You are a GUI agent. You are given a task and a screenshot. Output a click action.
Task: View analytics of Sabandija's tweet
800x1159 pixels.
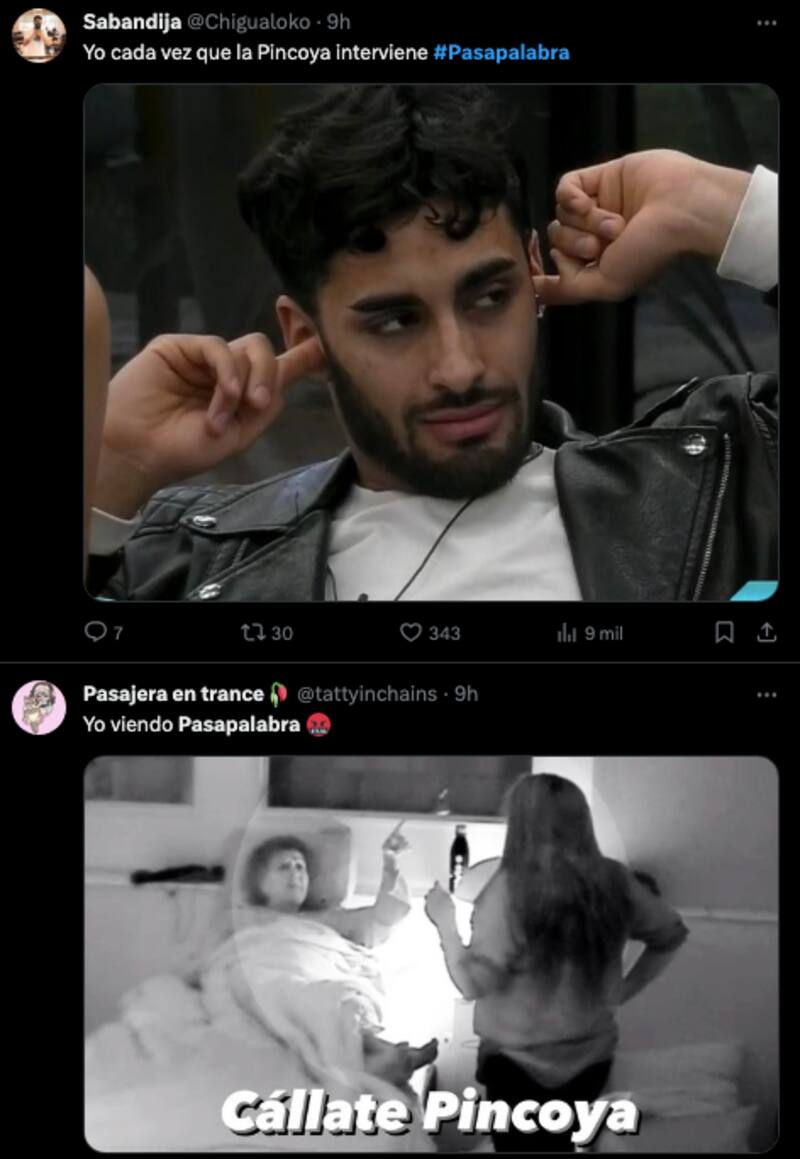567,632
